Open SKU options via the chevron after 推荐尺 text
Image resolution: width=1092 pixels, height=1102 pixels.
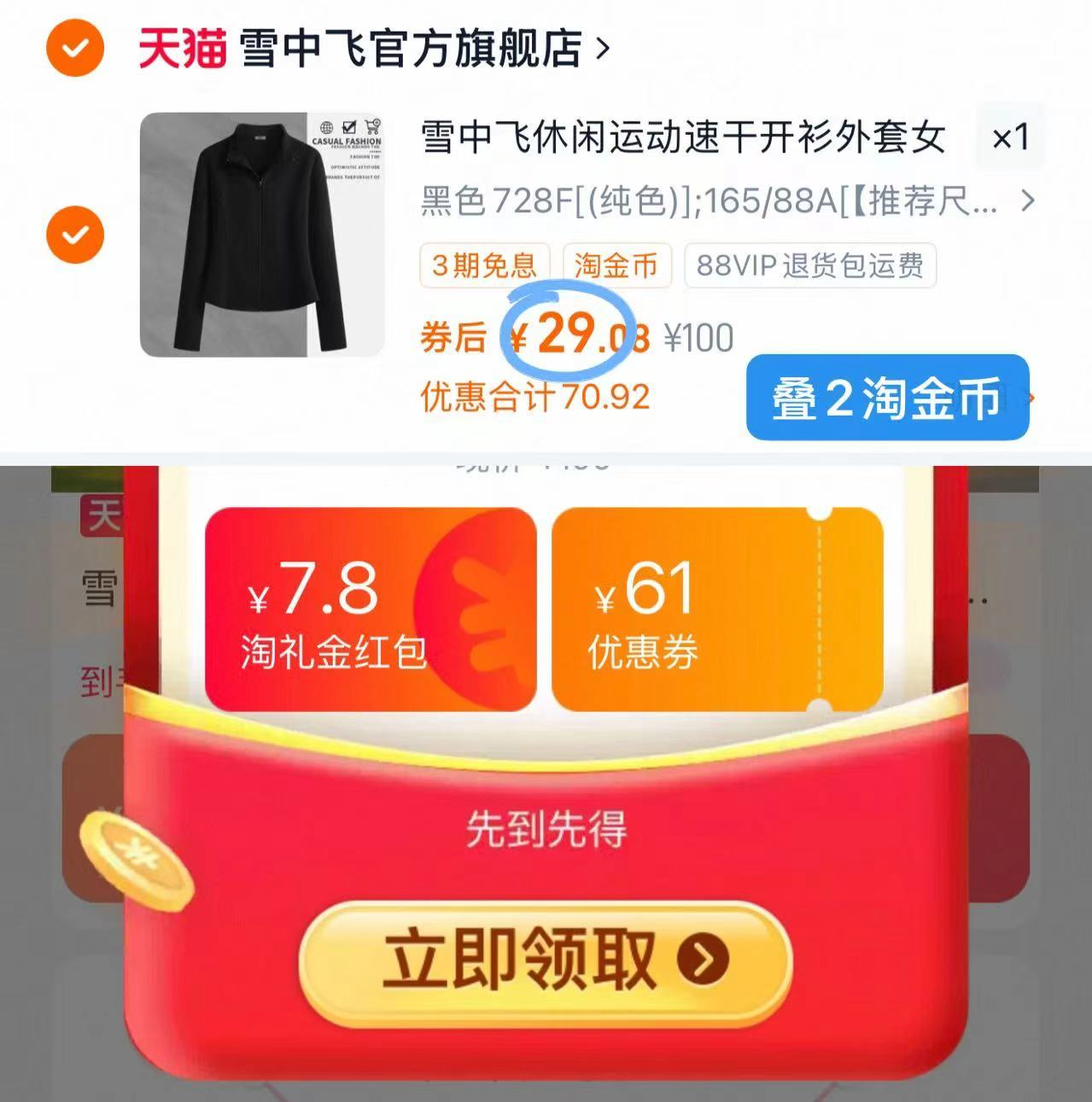click(1029, 201)
